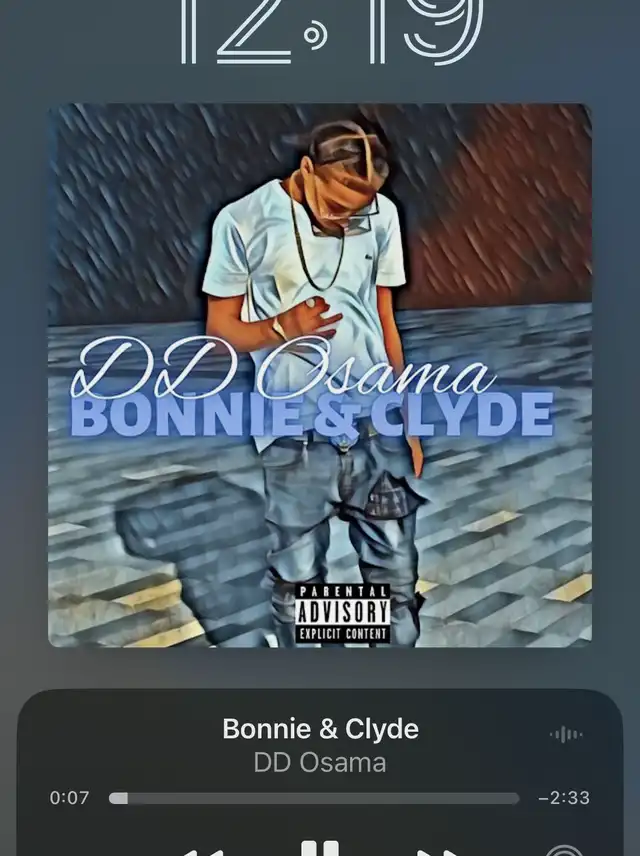Tap the Bonnie & Clyde album artwork
This screenshot has width=640, height=856.
(x=320, y=375)
